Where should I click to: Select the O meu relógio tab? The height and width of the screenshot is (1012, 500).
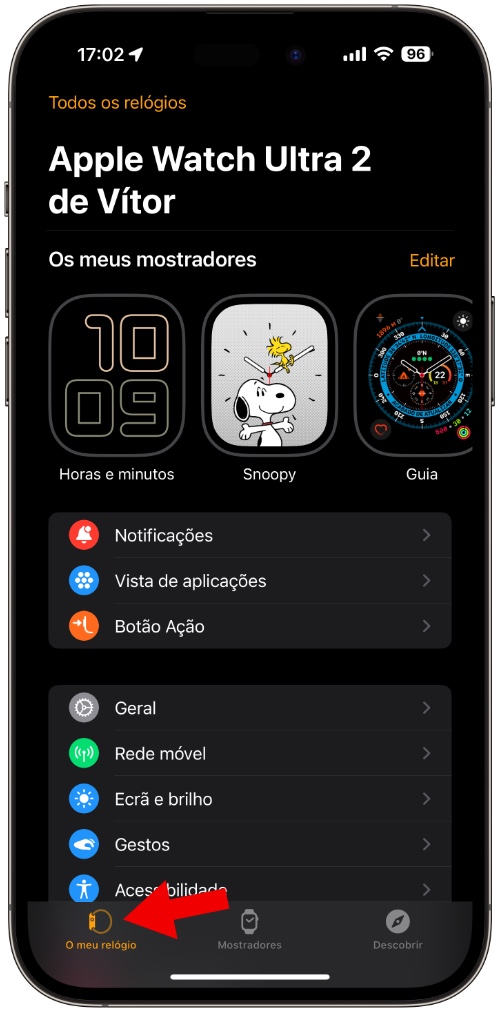[101, 930]
